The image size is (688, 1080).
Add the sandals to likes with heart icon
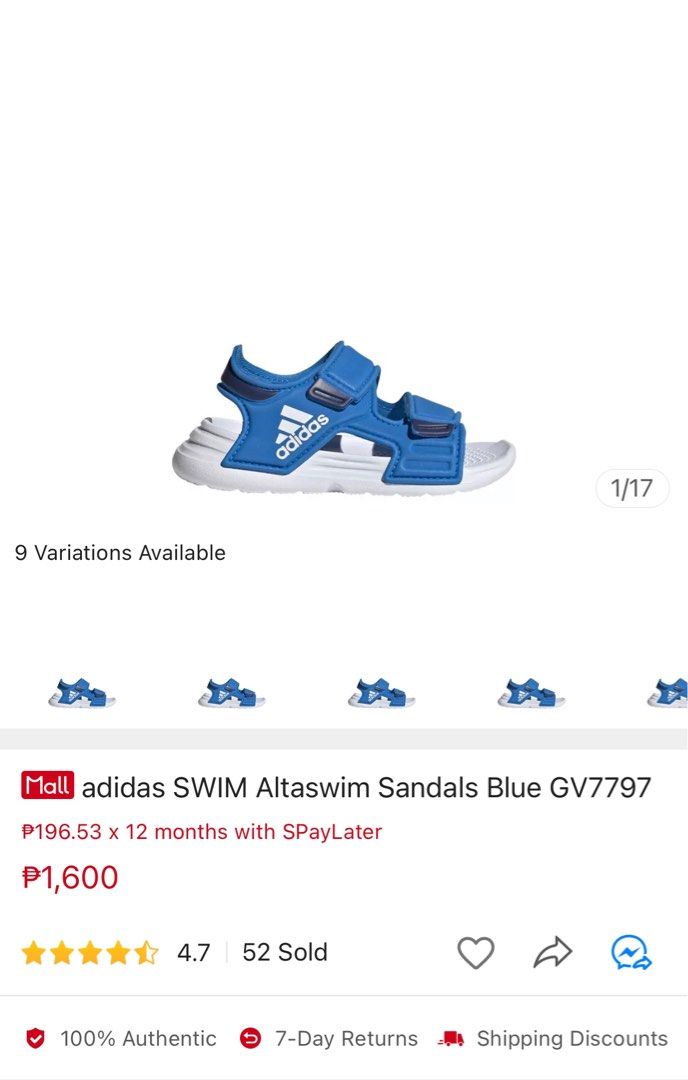point(475,953)
